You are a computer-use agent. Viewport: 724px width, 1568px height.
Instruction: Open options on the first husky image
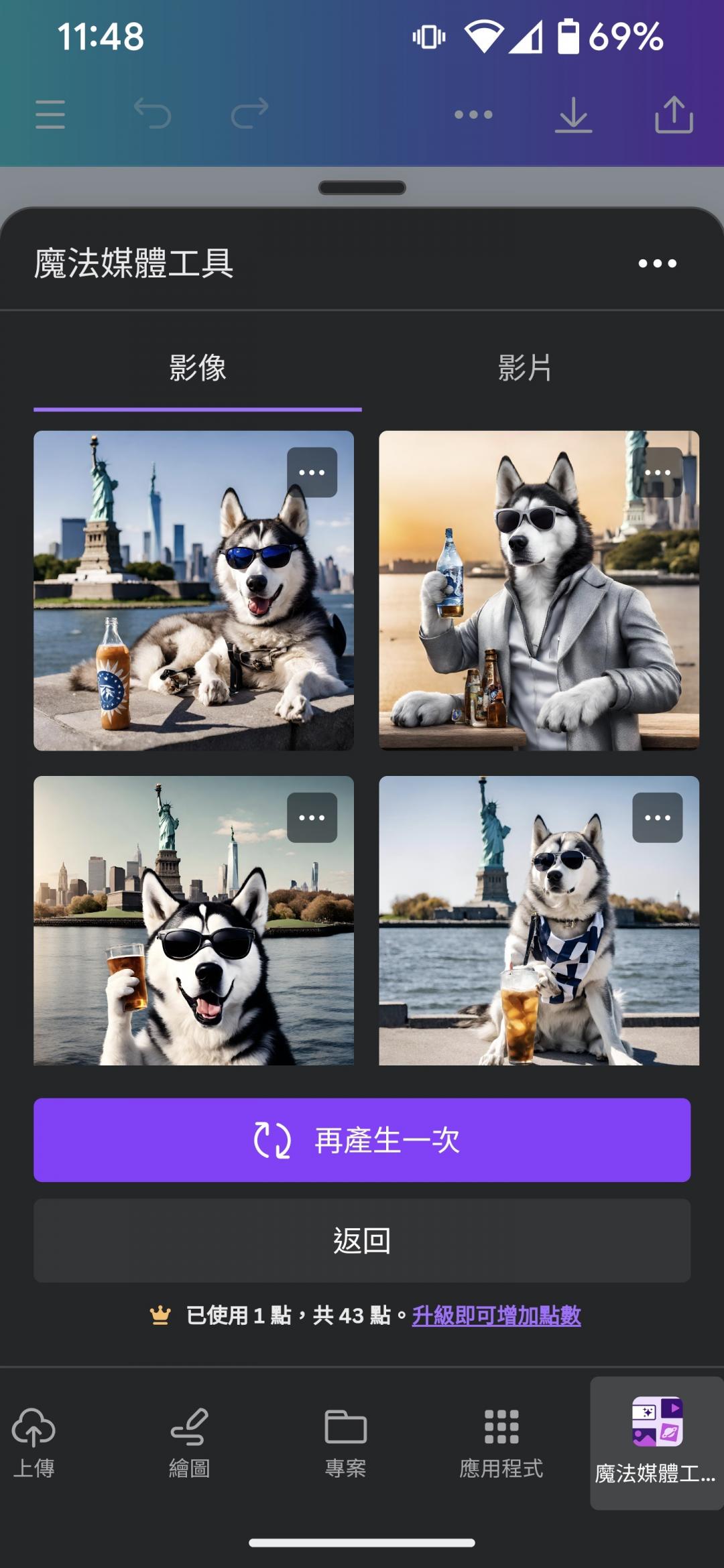click(312, 473)
